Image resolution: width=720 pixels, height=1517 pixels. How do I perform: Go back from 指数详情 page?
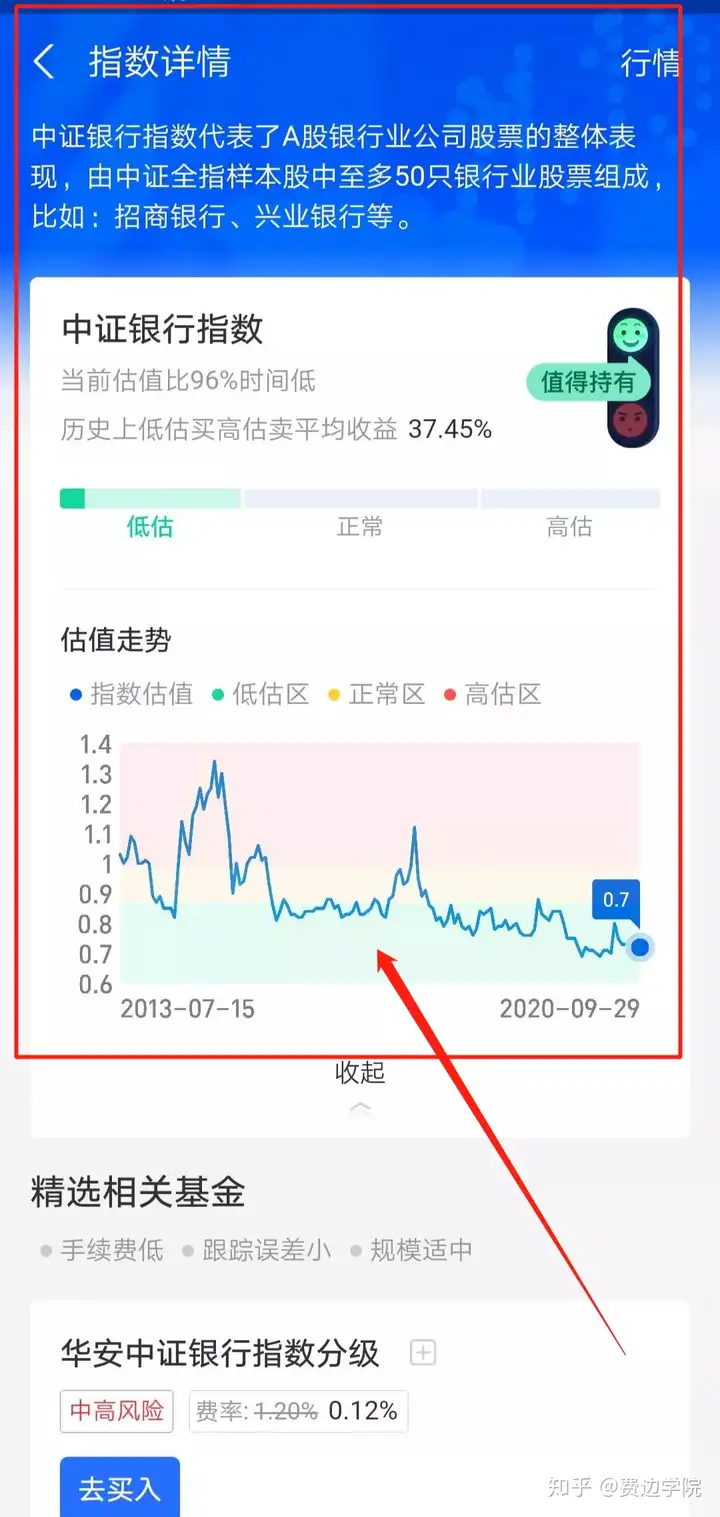[43, 62]
